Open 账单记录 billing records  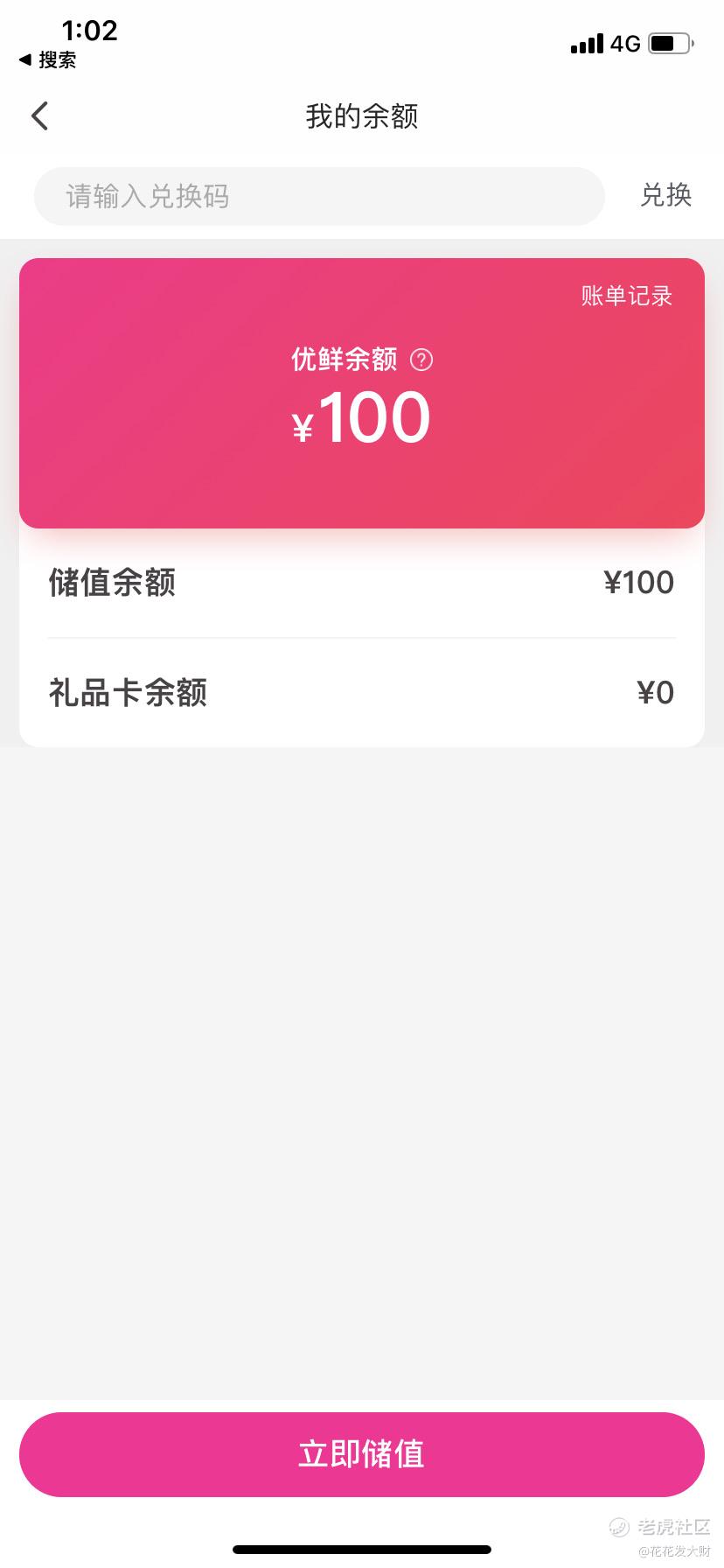[626, 296]
